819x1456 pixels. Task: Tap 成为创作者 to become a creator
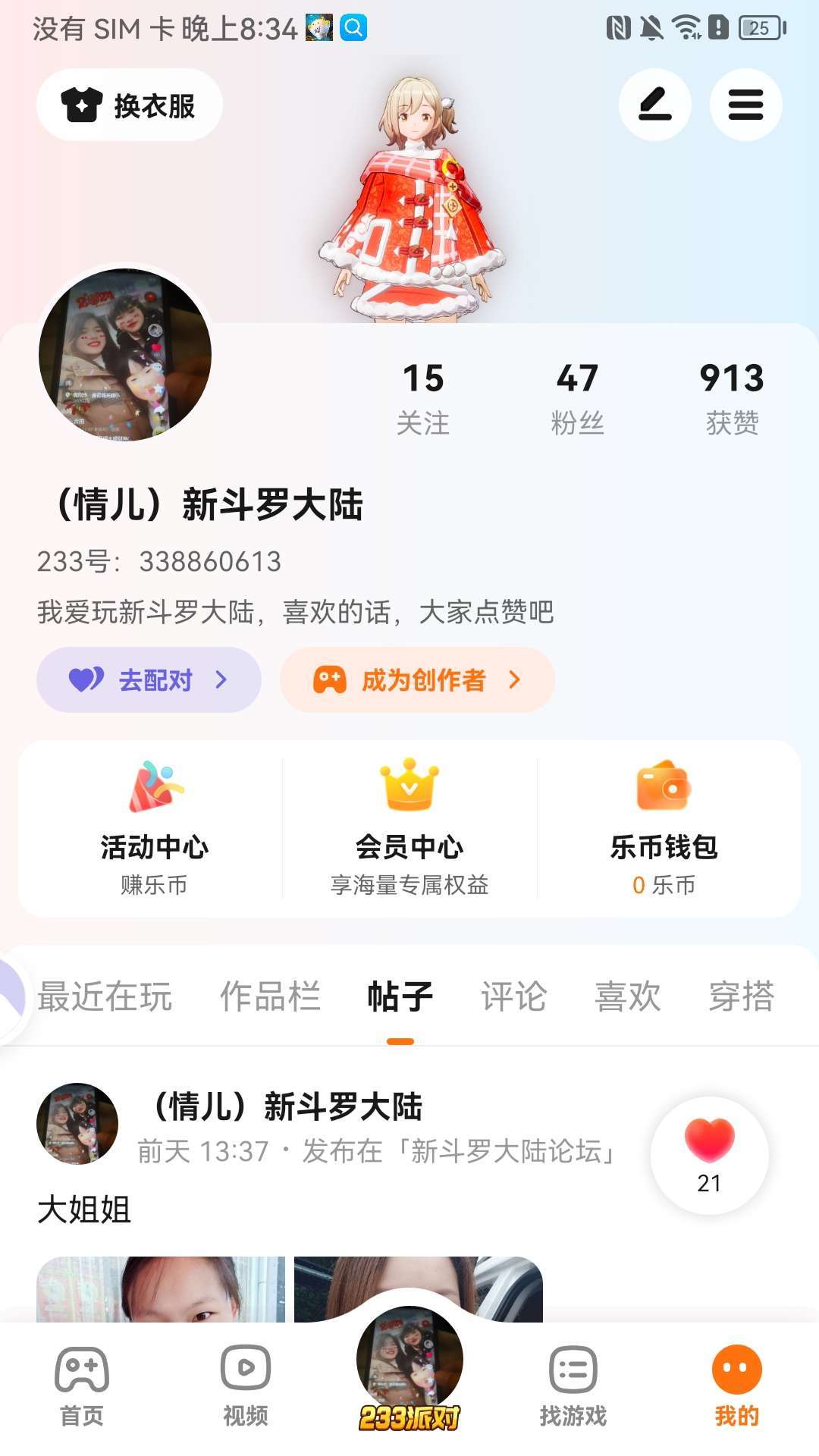[x=417, y=679]
